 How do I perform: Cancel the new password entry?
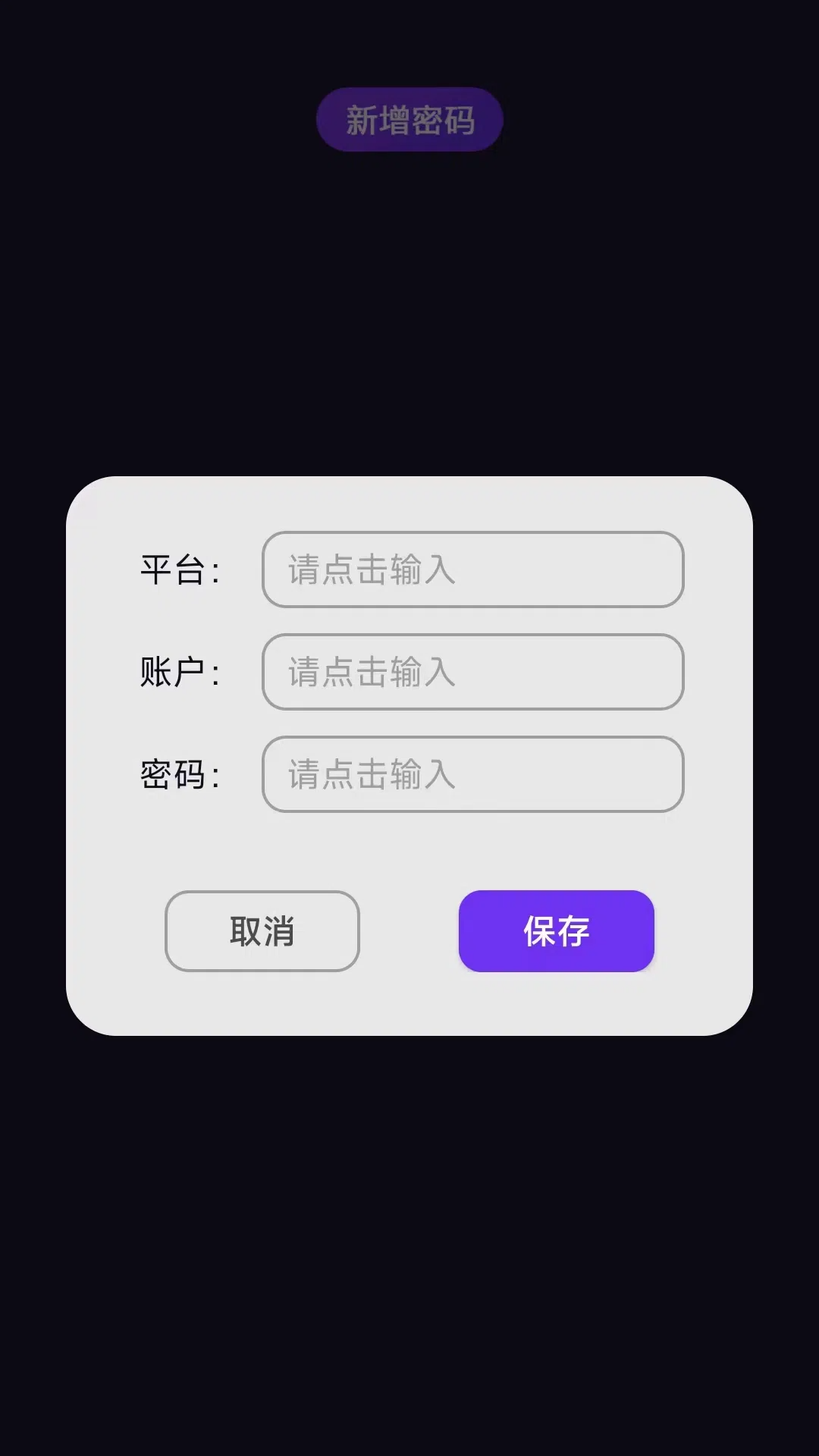click(x=262, y=931)
